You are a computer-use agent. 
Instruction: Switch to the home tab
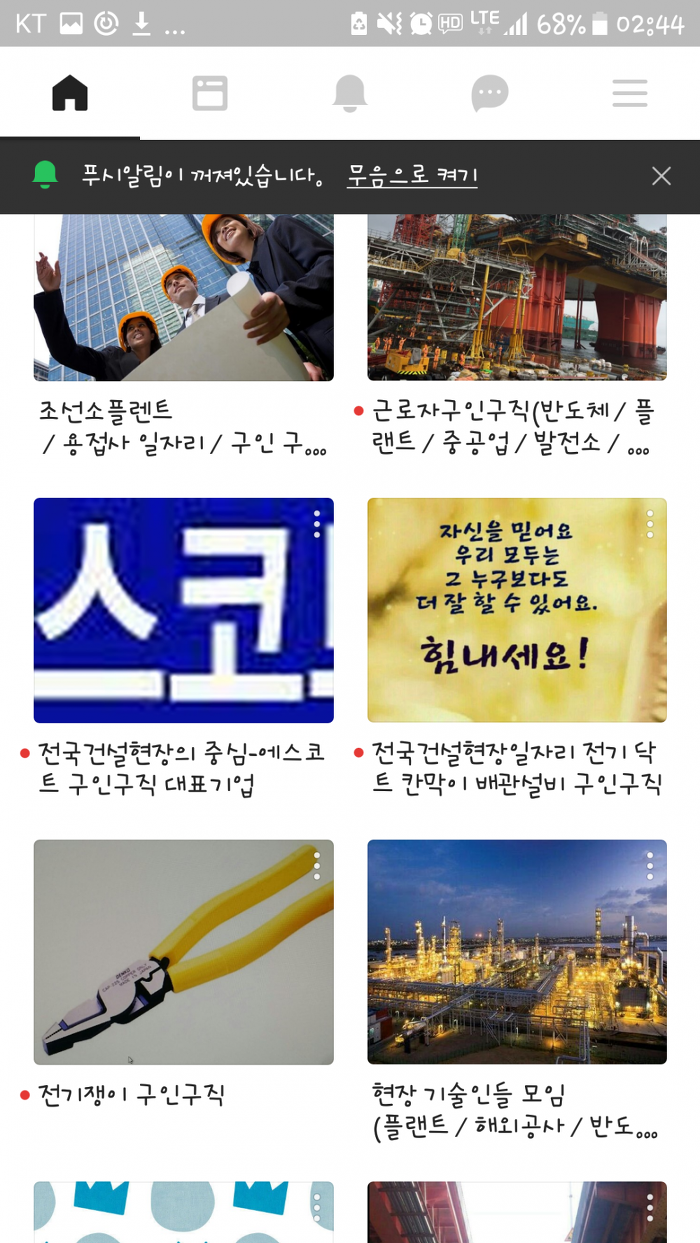(70, 93)
